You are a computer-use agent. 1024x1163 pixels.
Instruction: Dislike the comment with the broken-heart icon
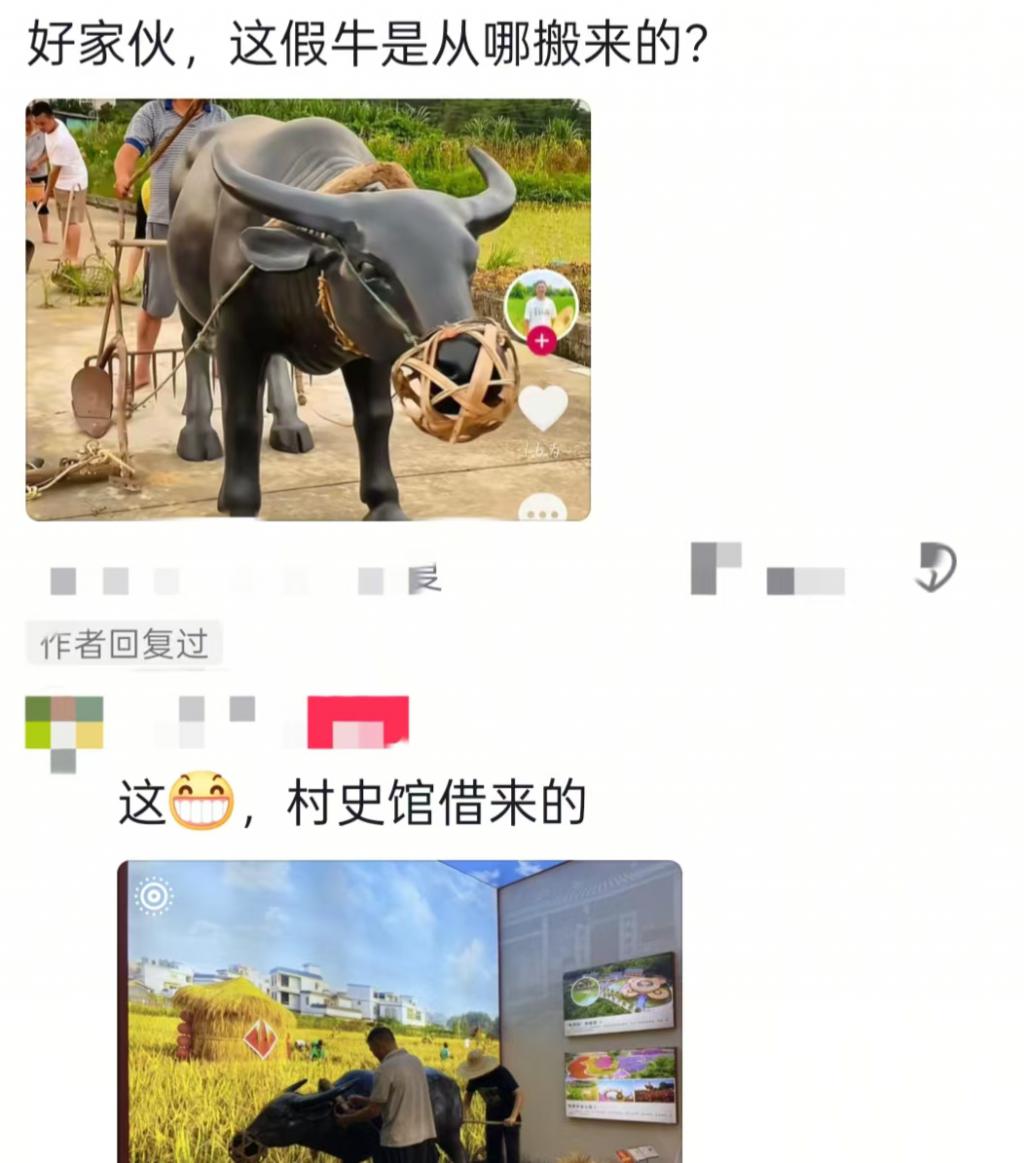coord(935,567)
